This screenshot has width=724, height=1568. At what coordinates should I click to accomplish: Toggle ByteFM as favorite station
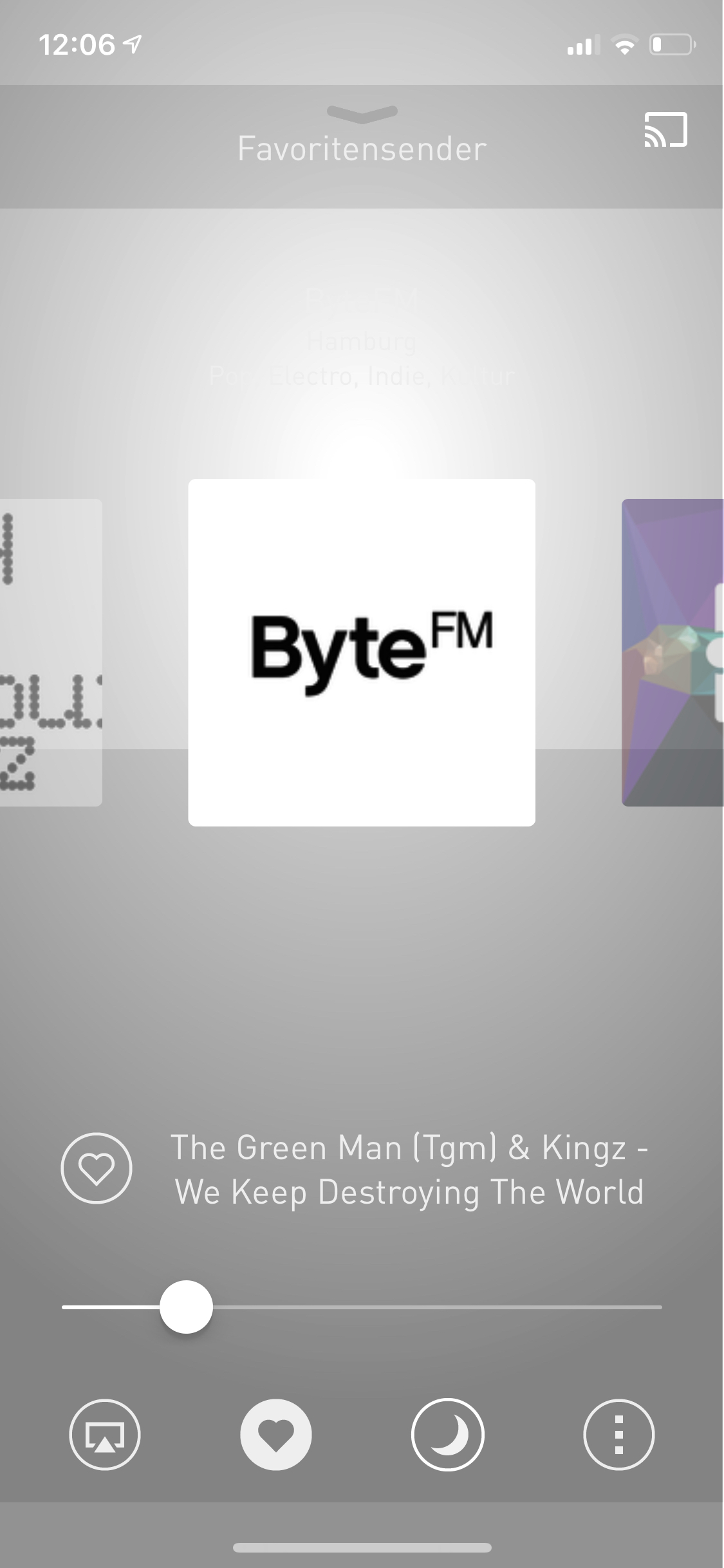tap(276, 1435)
